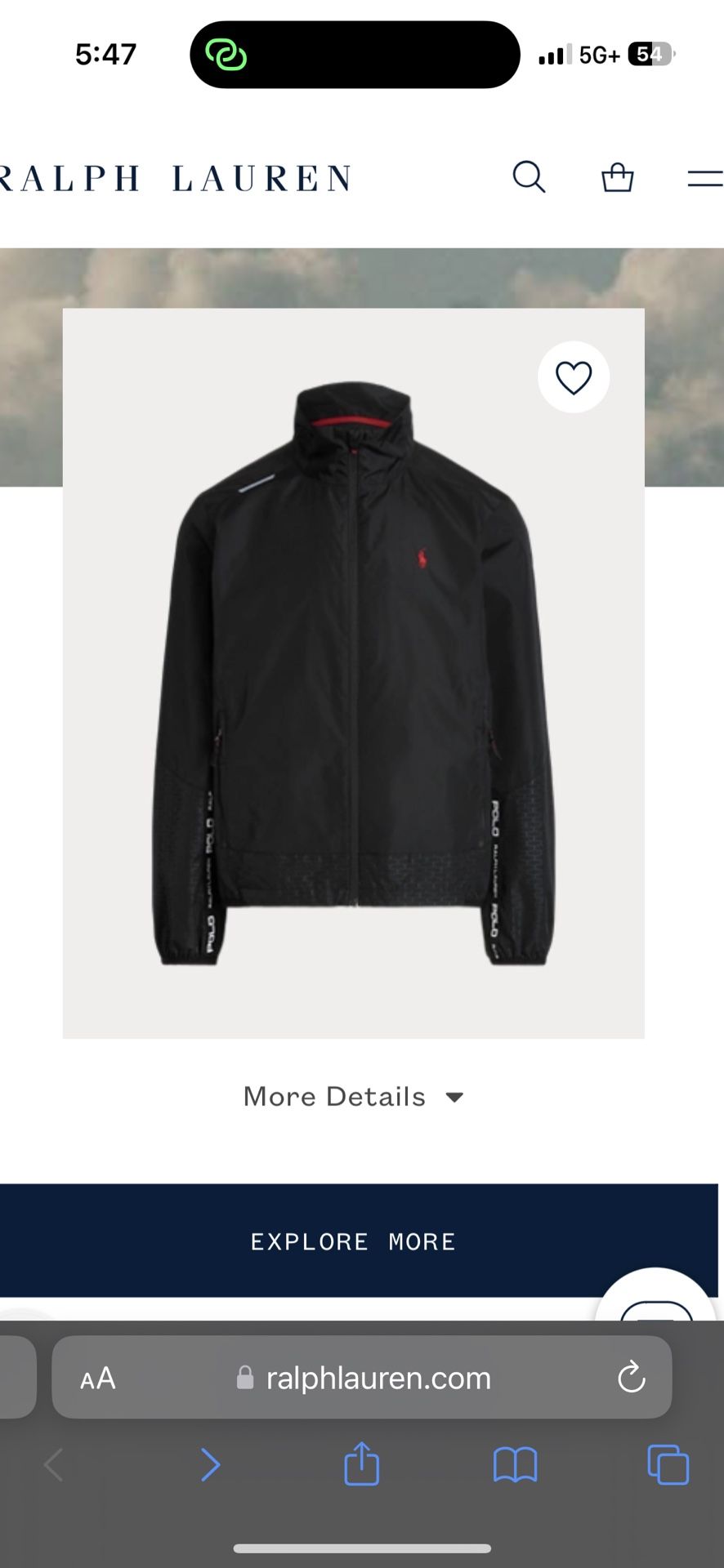The width and height of the screenshot is (724, 1568).
Task: Share this page
Action: (361, 1463)
